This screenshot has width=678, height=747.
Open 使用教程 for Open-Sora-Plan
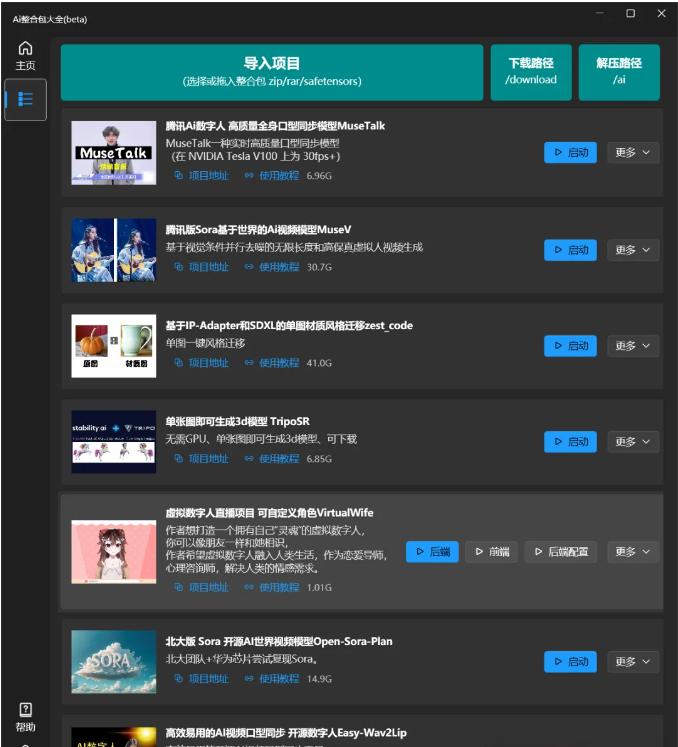pos(272,679)
